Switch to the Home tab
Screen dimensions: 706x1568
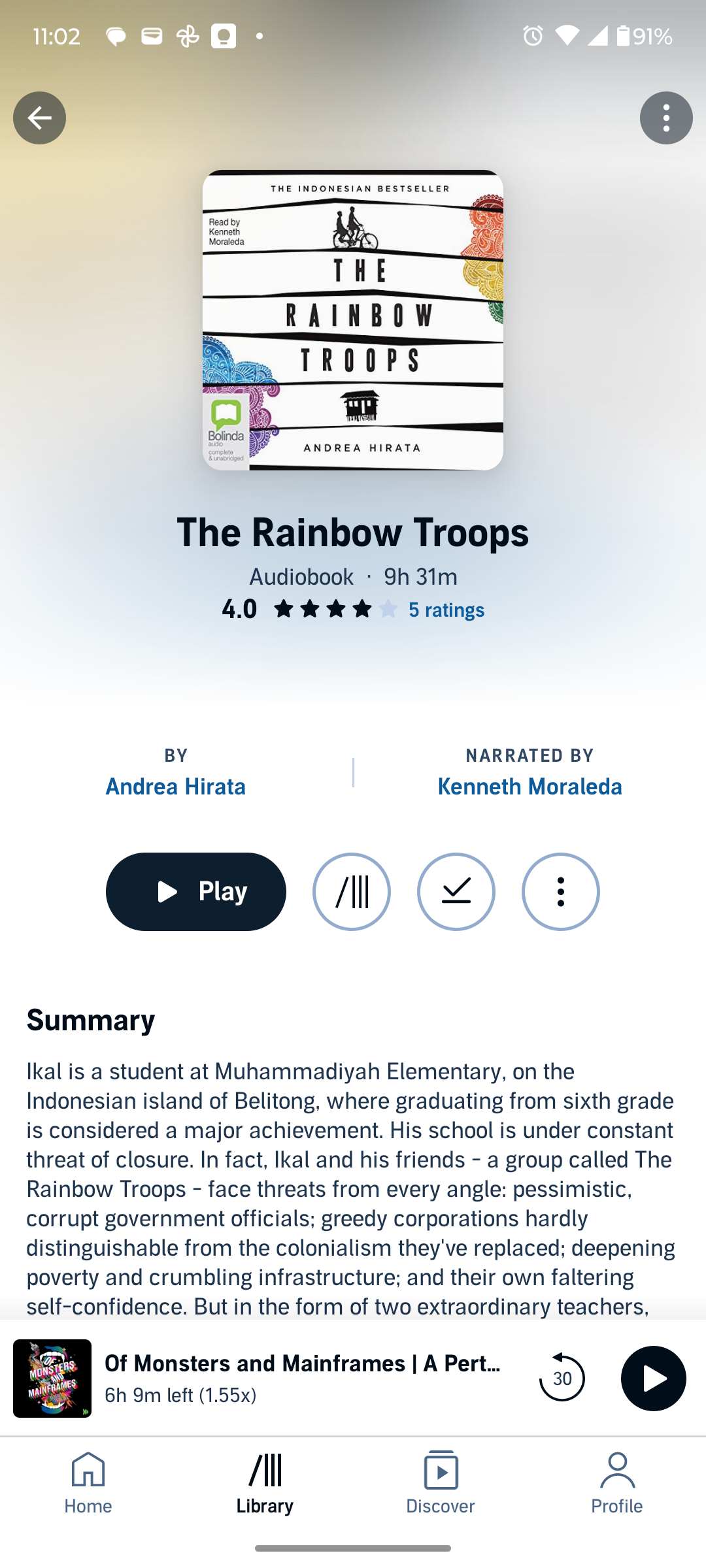click(88, 1483)
